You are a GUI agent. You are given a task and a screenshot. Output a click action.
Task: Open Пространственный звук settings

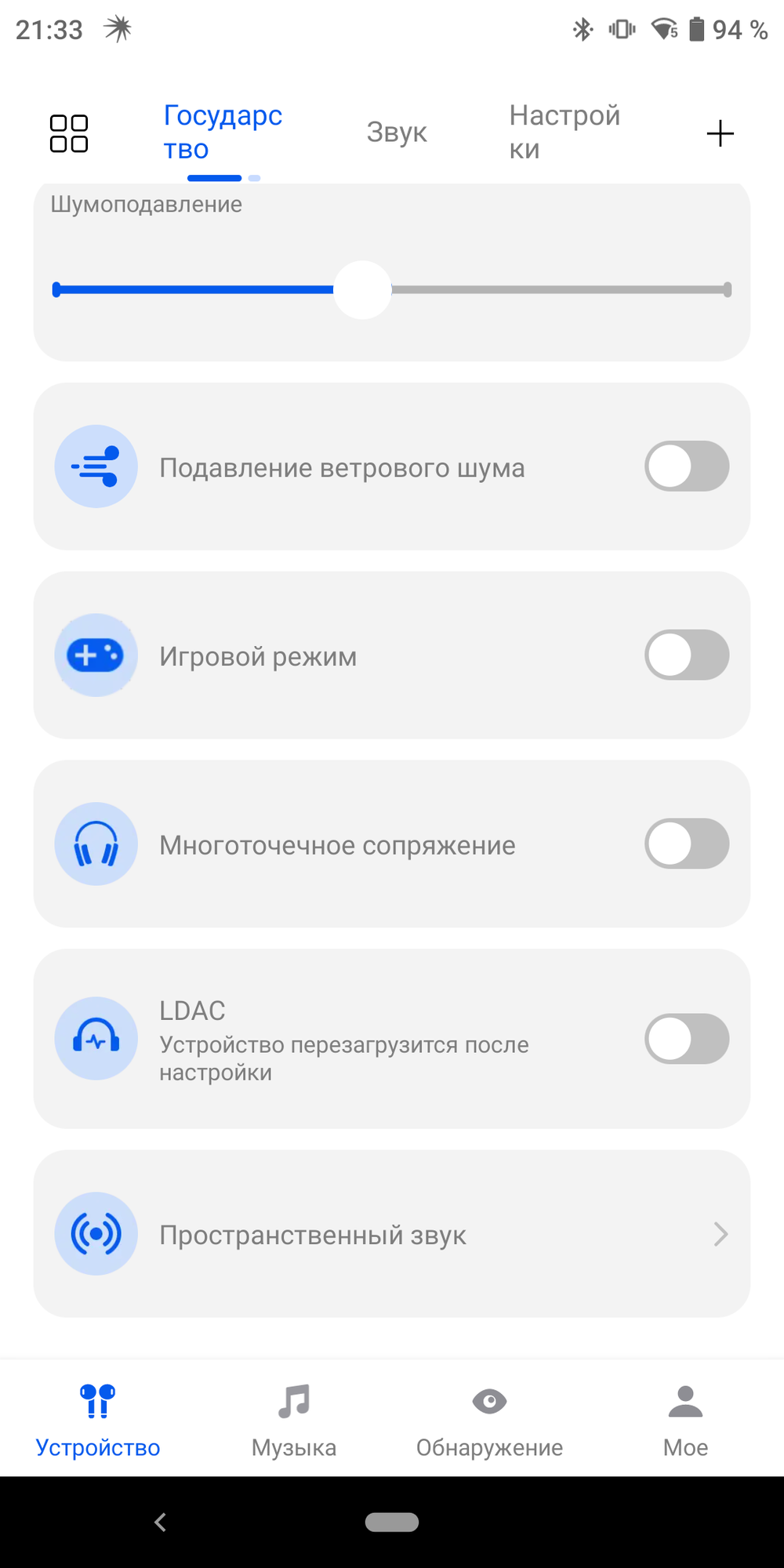[x=392, y=1234]
